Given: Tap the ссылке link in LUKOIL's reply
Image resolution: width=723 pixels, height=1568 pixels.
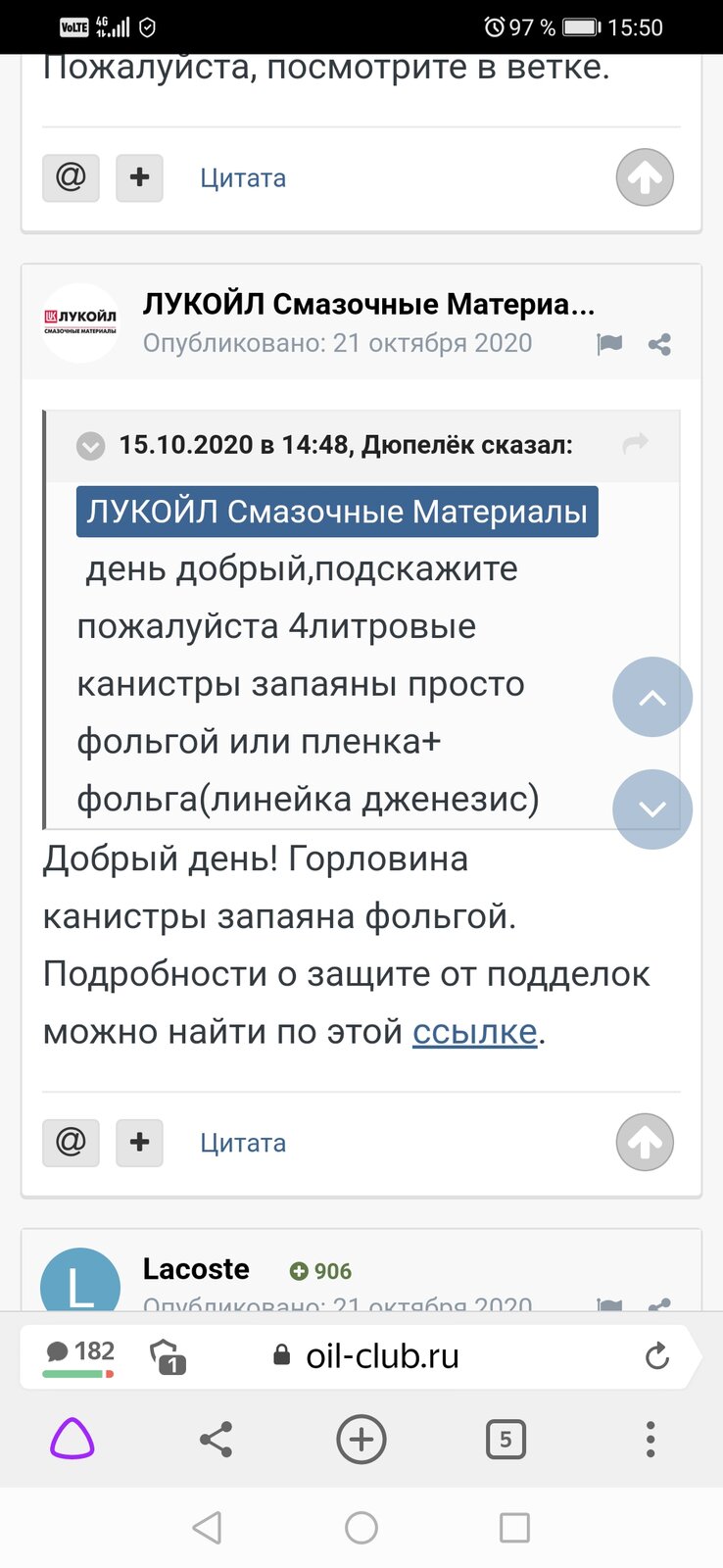Looking at the screenshot, I should (x=474, y=1032).
